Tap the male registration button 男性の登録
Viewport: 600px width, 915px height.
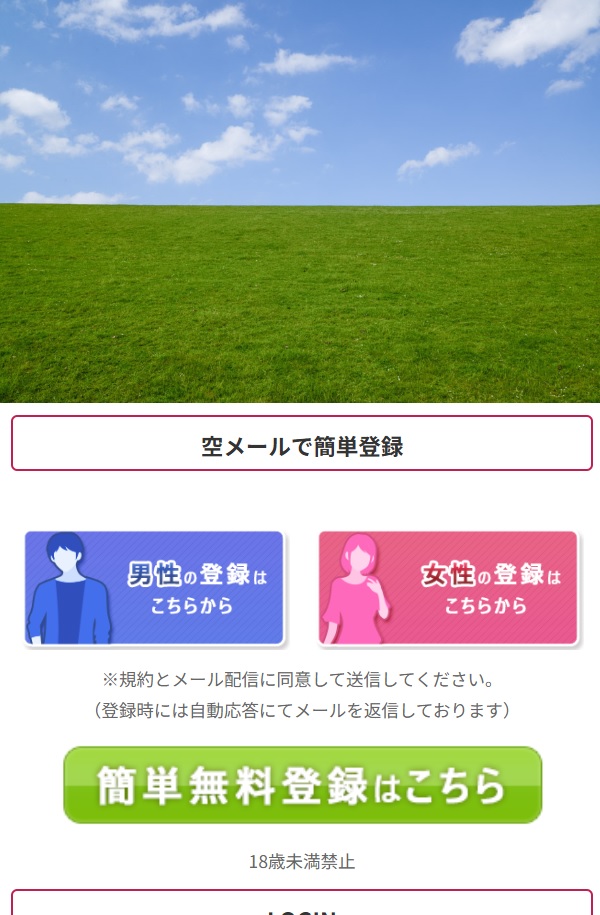tap(155, 588)
